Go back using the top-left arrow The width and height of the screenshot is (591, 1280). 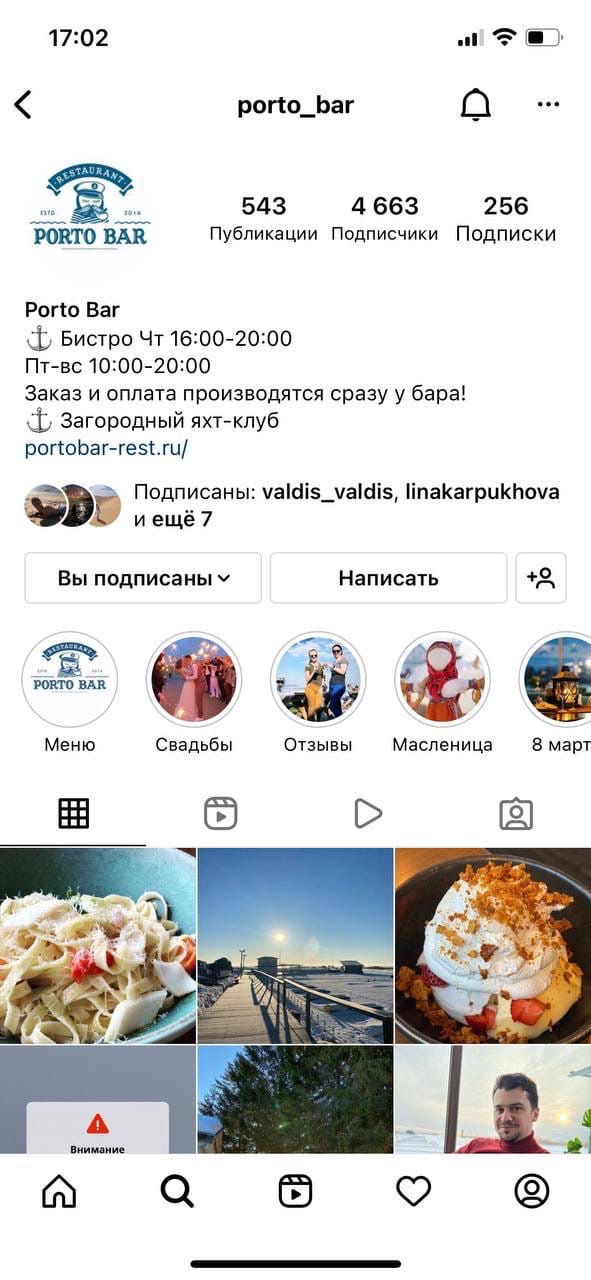pos(23,105)
